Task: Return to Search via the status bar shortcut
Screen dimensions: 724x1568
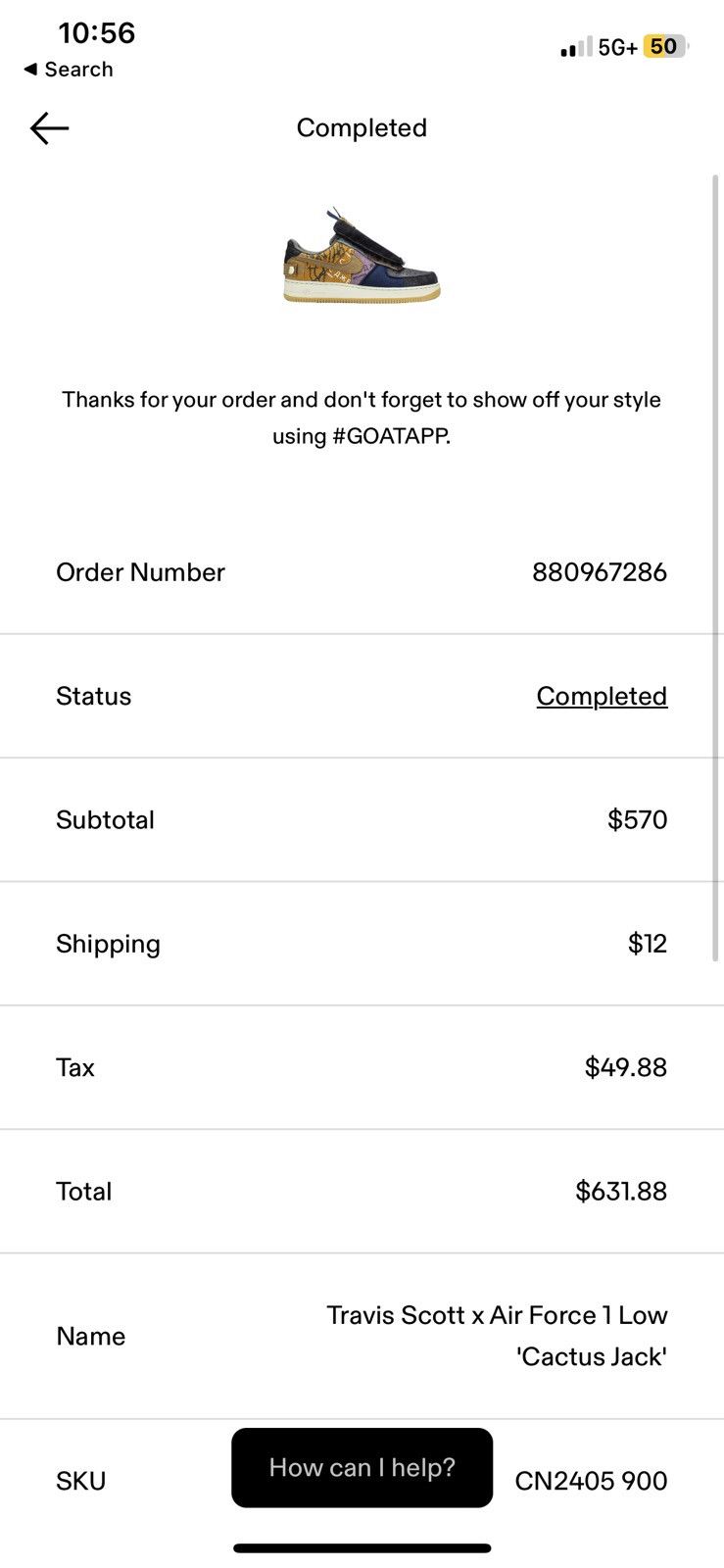Action: point(67,69)
